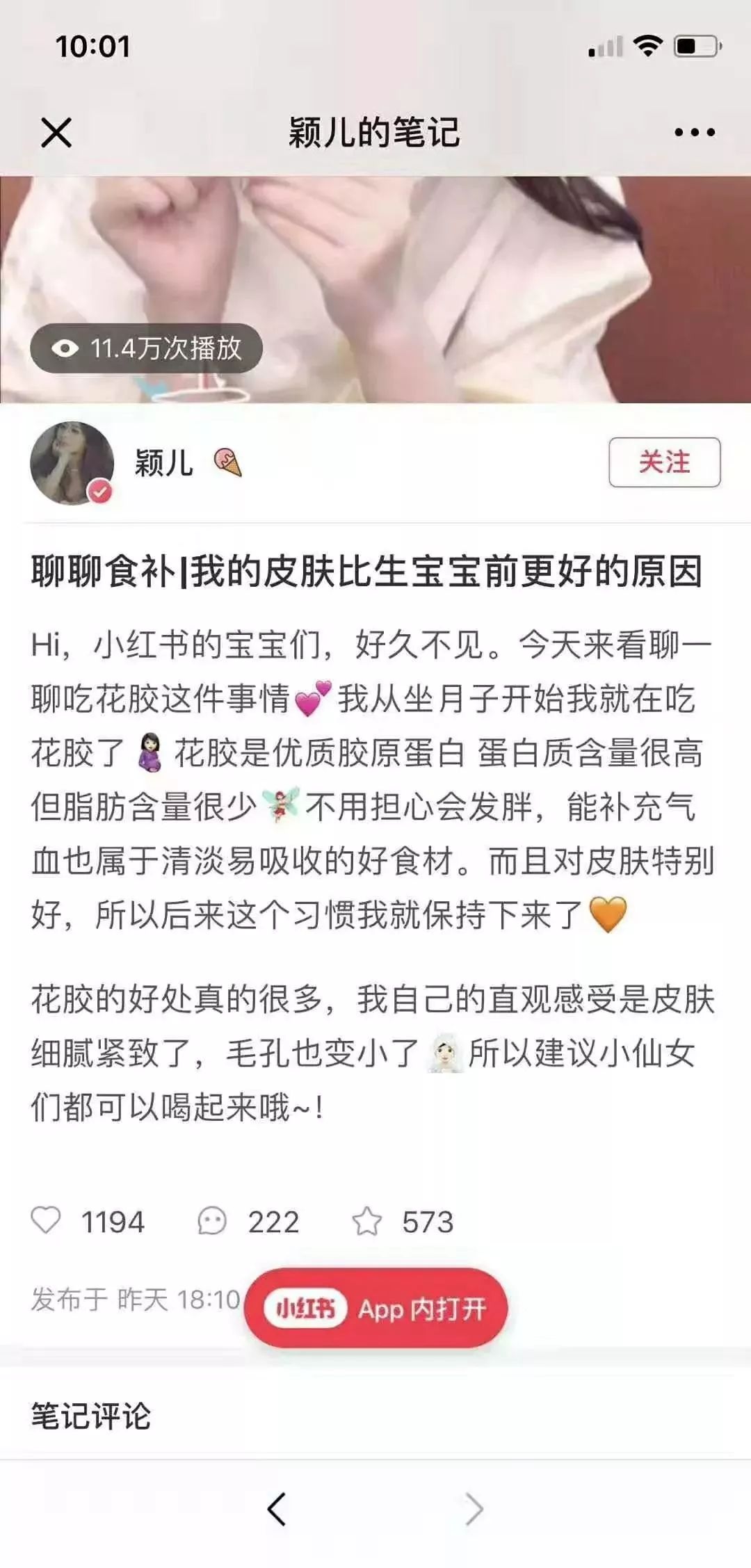
Task: Tap the 关注 follow button
Action: pos(664,462)
